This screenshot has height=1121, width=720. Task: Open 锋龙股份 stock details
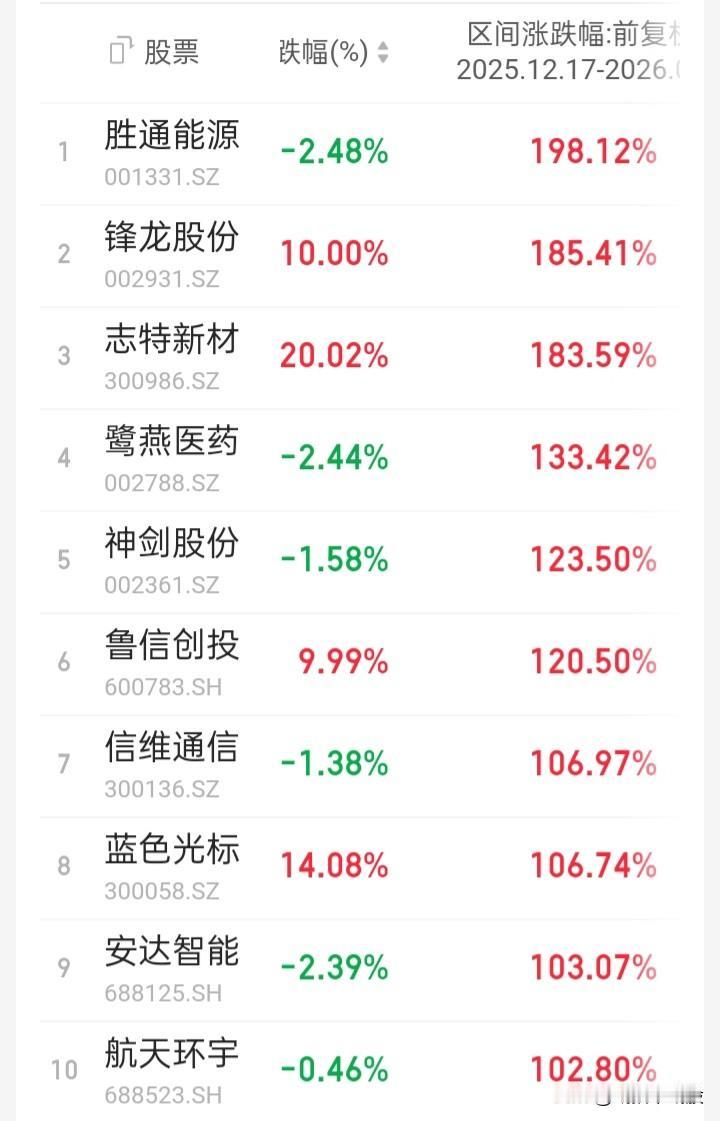170,241
